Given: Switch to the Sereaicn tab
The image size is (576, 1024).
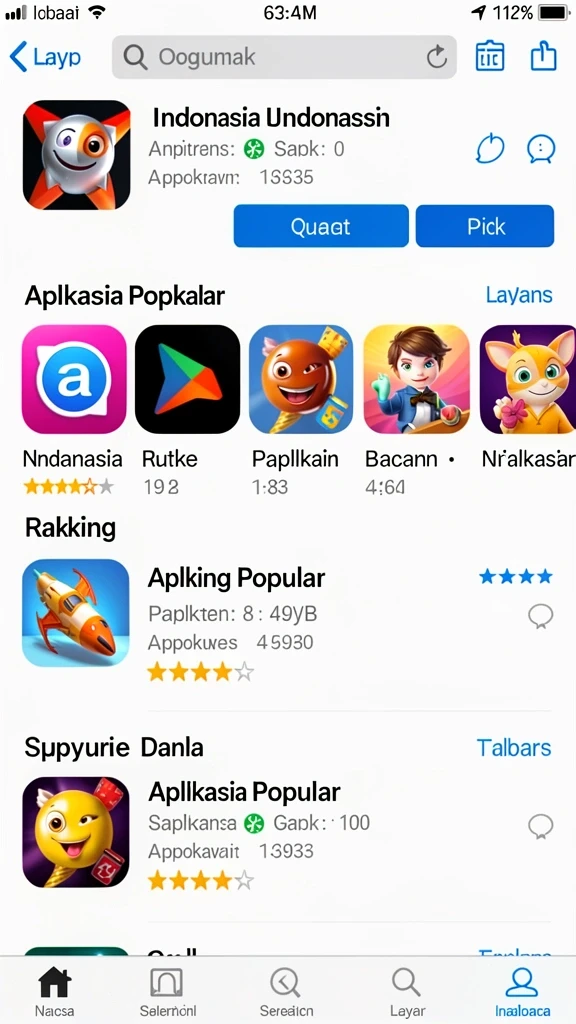Looking at the screenshot, I should 286,991.
